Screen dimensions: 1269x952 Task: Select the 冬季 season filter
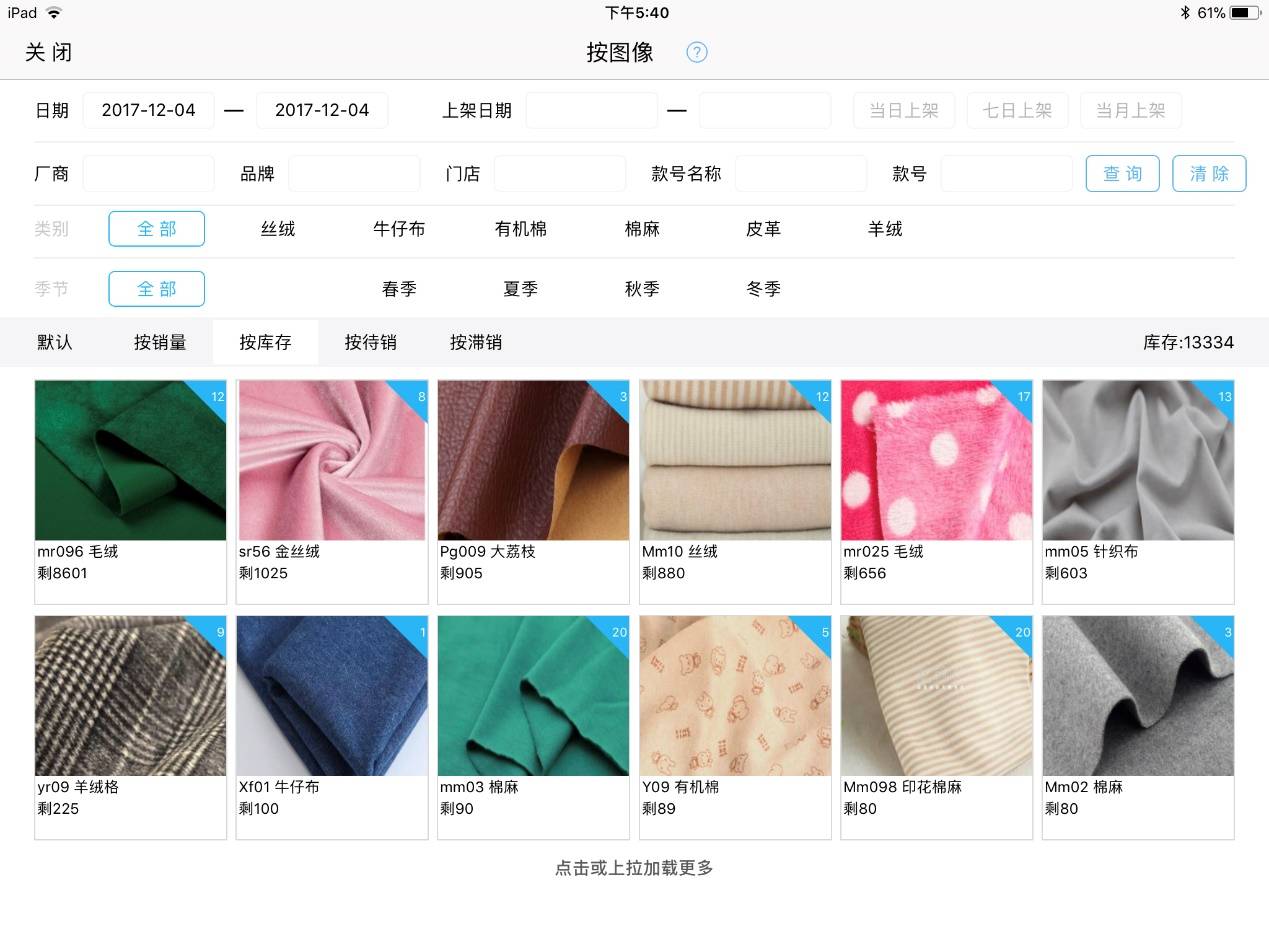(763, 289)
